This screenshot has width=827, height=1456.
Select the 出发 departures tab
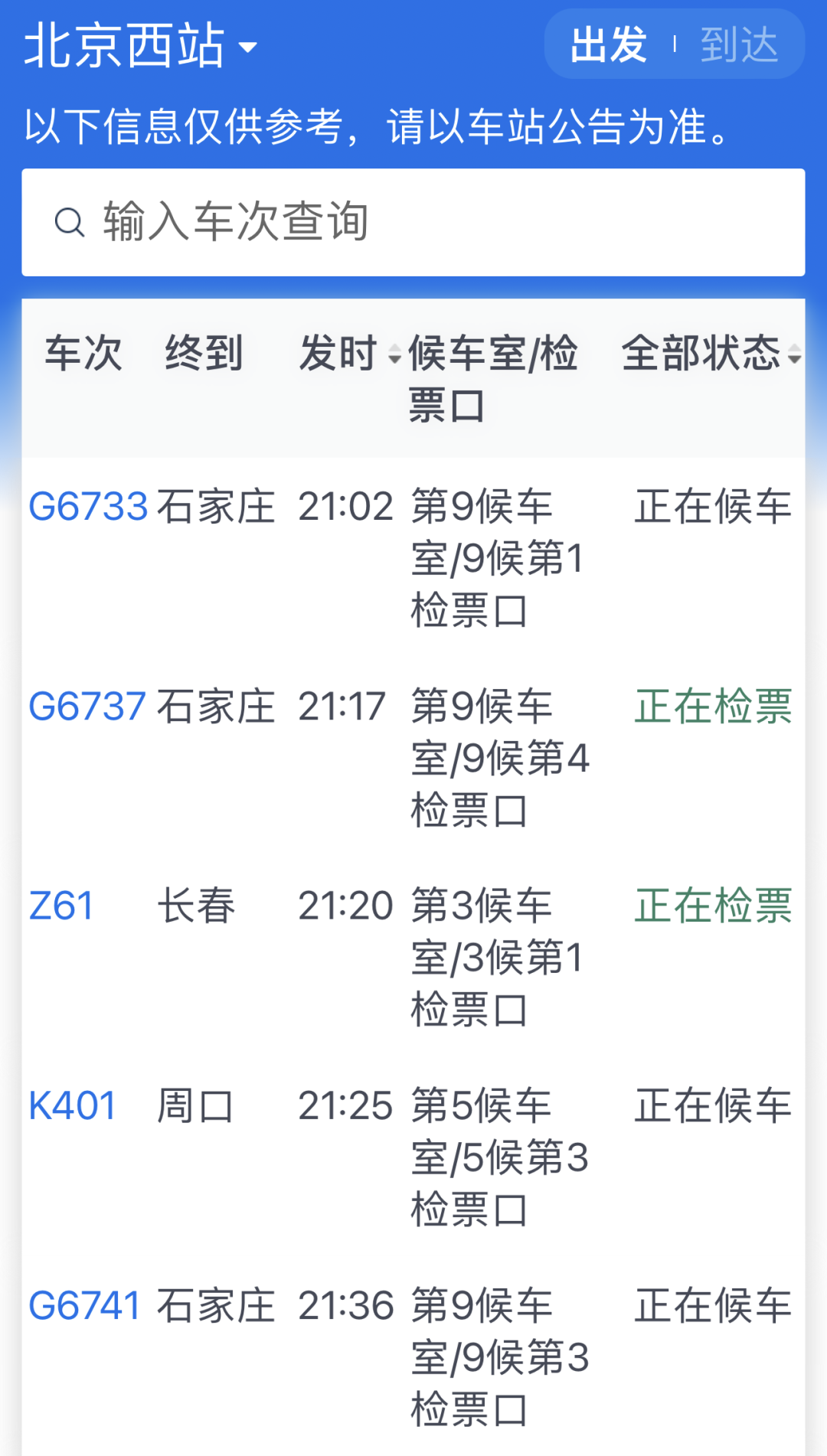(609, 44)
